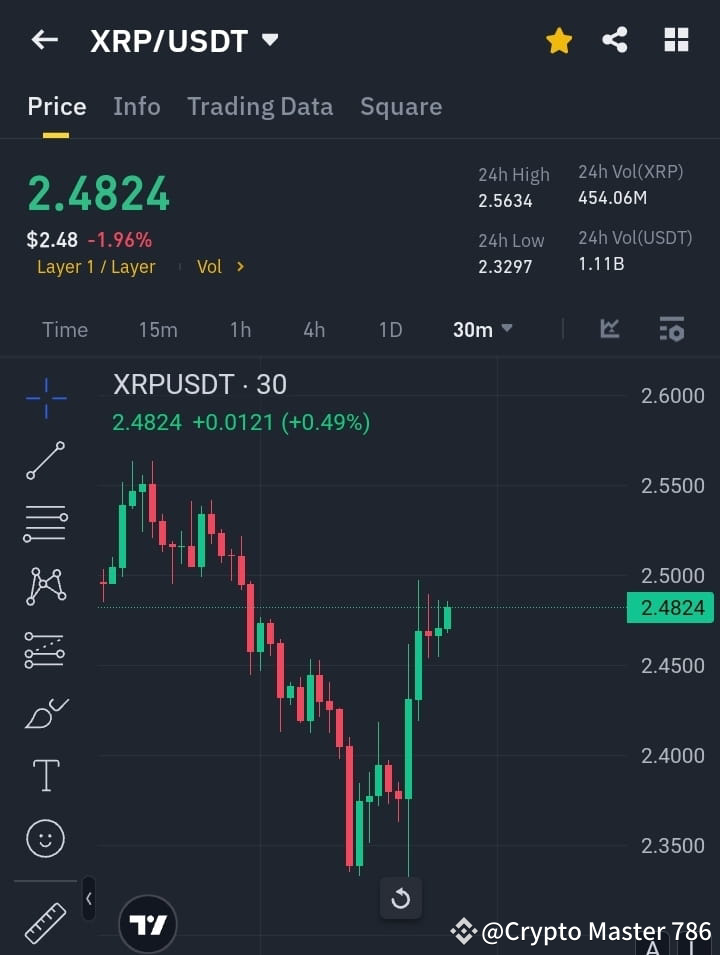Open the Vol link
The image size is (720, 955).
coord(219,266)
